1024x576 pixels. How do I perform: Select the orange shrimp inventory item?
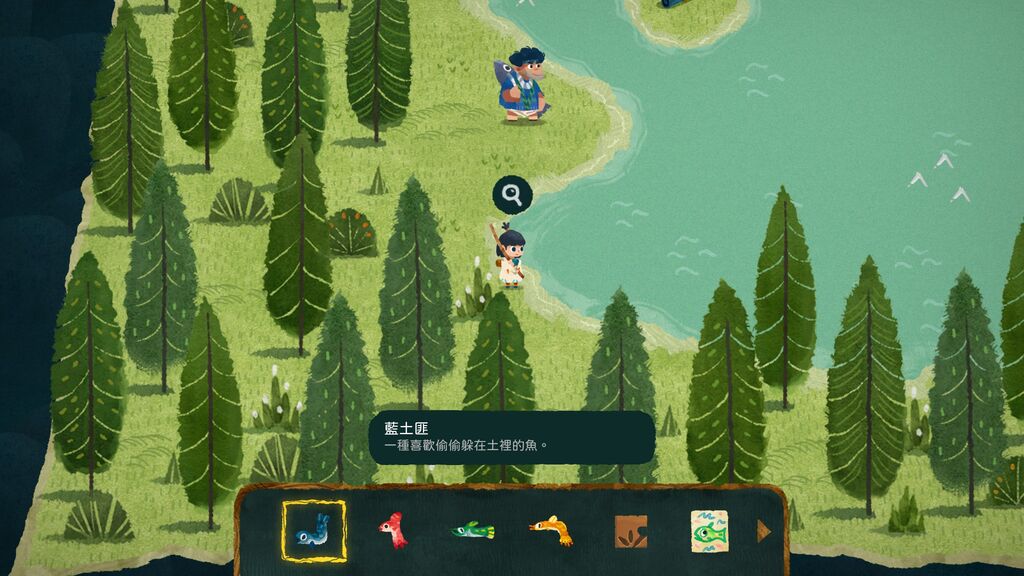[551, 530]
